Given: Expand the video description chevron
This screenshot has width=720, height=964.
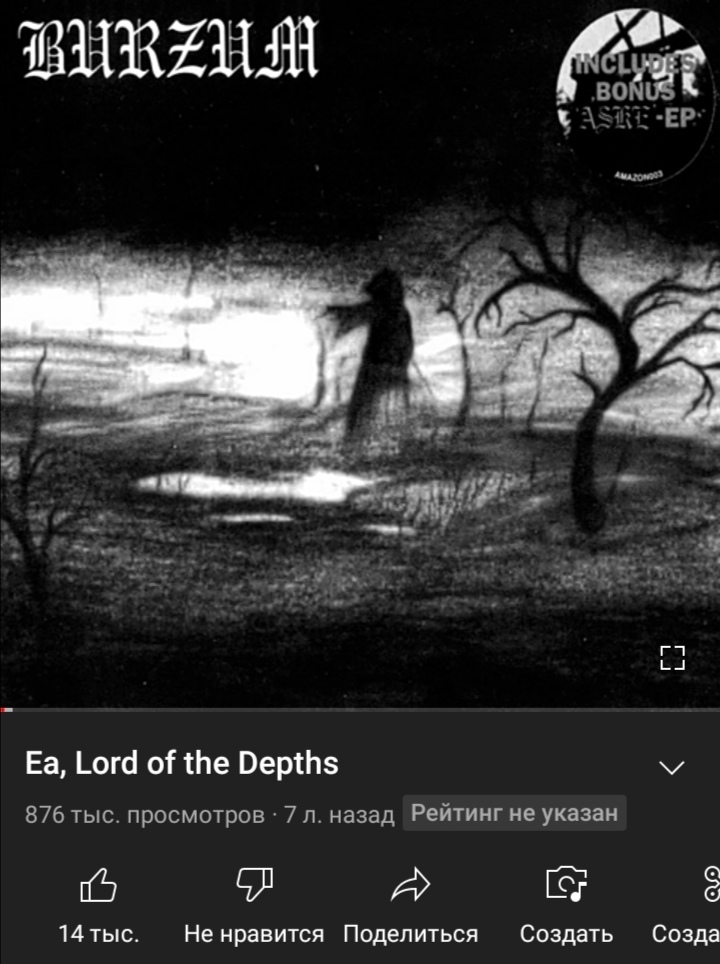Looking at the screenshot, I should [672, 767].
